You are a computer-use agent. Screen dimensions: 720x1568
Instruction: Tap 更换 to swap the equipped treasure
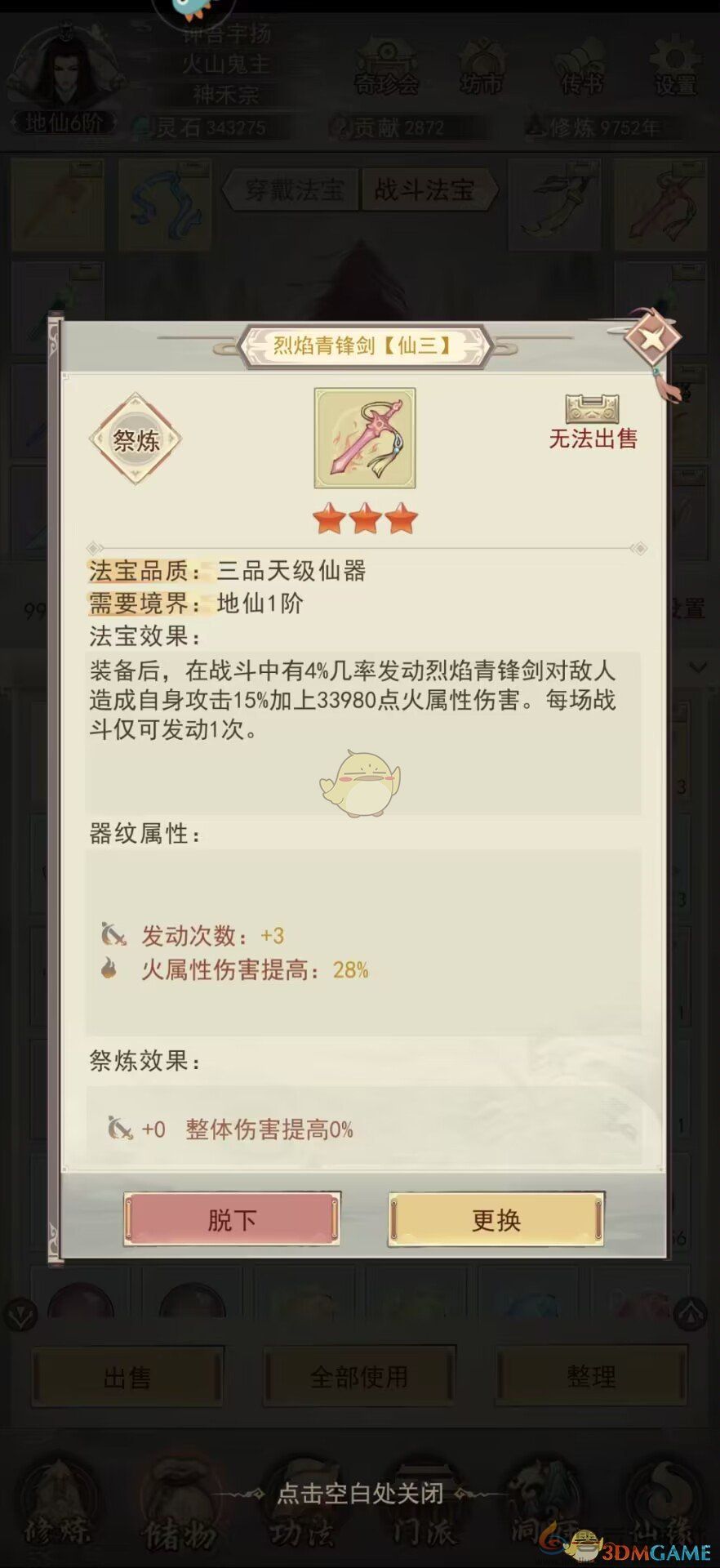pos(496,1219)
